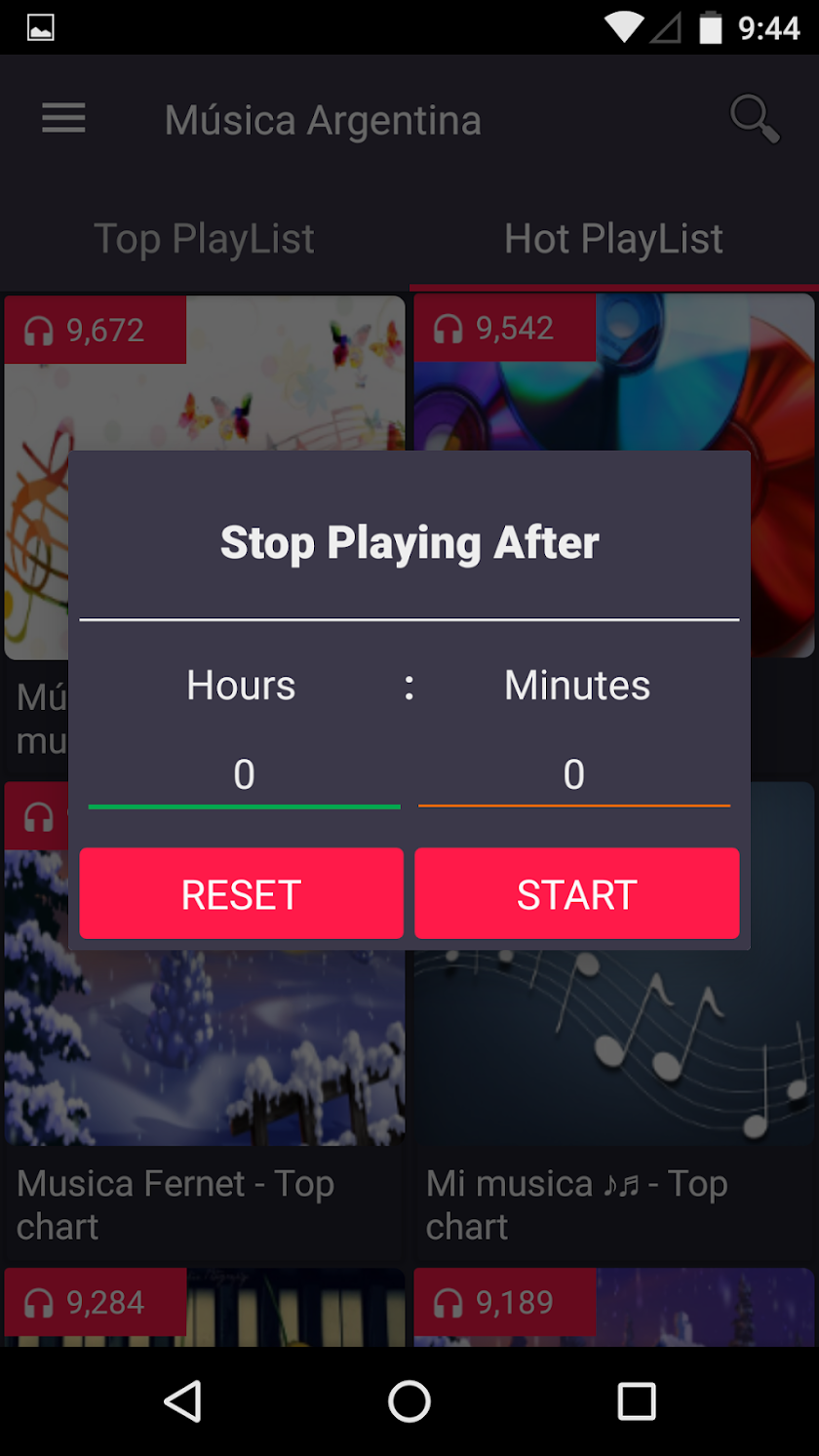Screen dimensions: 819x1456
Task: Select the Minutes input field
Action: [x=573, y=775]
